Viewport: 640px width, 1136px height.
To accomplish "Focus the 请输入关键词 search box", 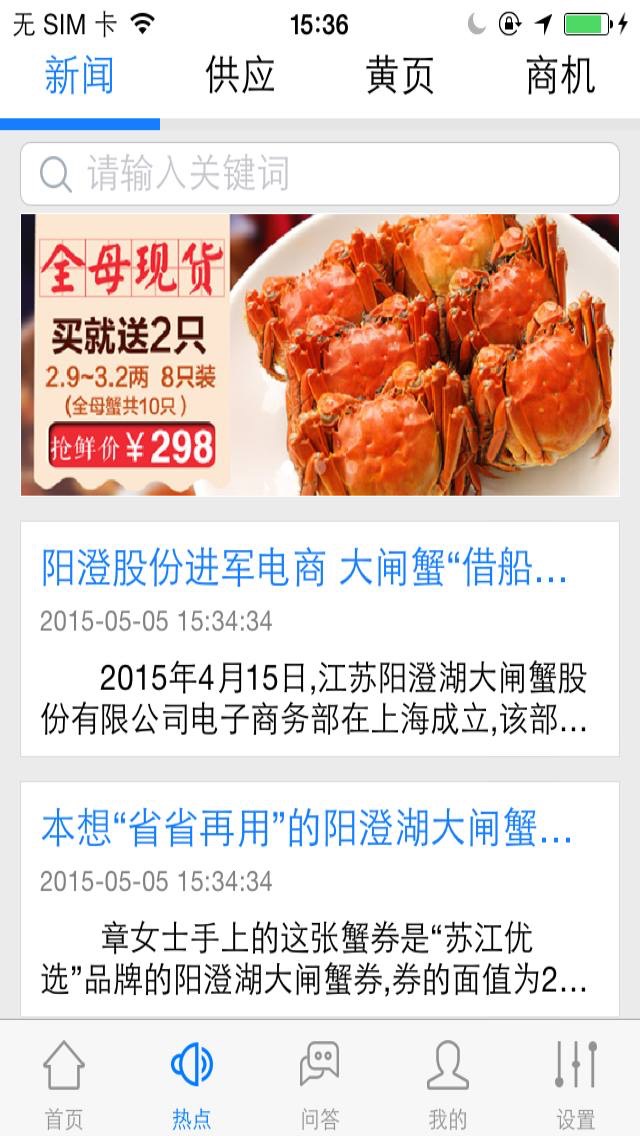I will coord(320,174).
